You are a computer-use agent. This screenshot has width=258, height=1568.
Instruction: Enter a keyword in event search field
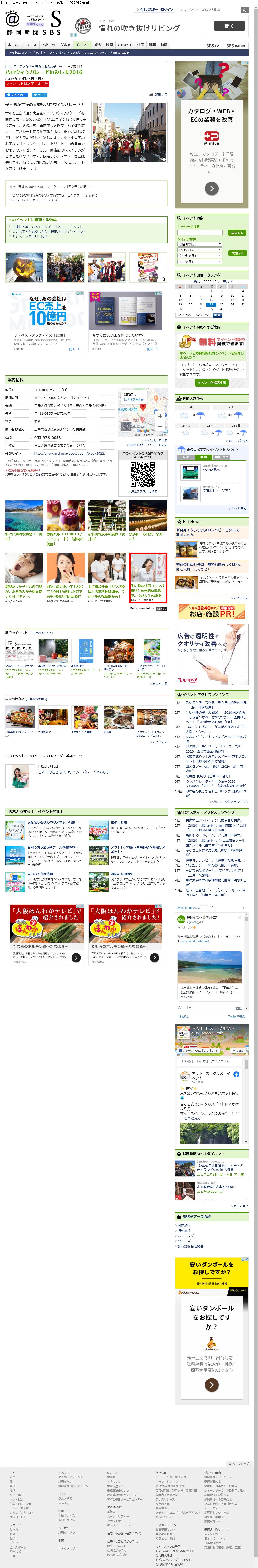point(201,233)
